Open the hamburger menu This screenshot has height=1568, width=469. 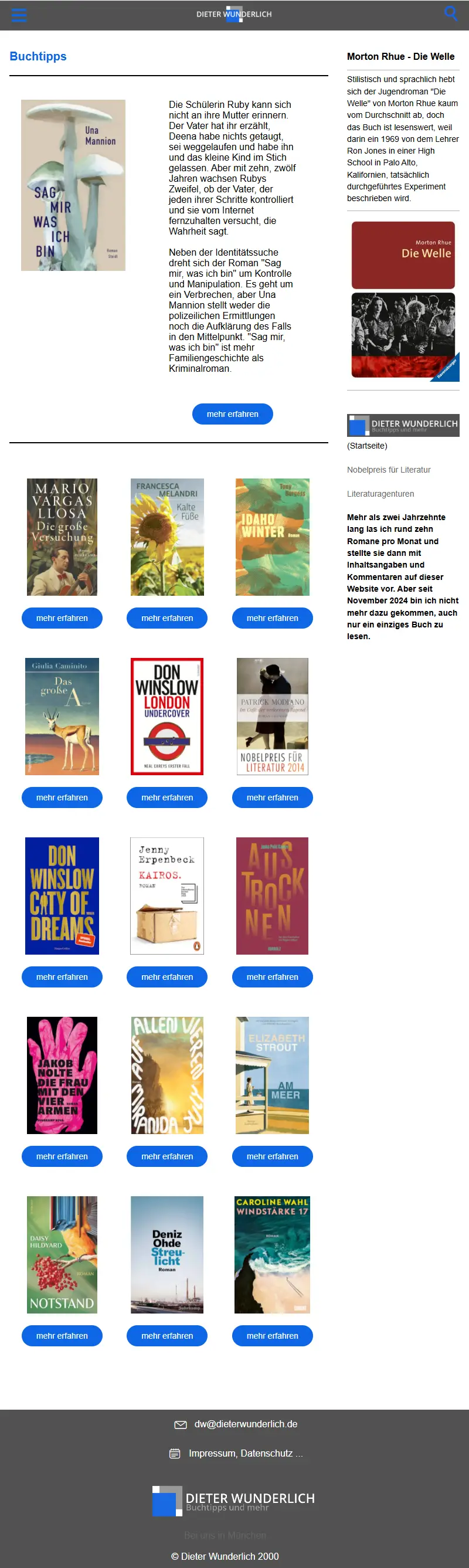[x=19, y=15]
